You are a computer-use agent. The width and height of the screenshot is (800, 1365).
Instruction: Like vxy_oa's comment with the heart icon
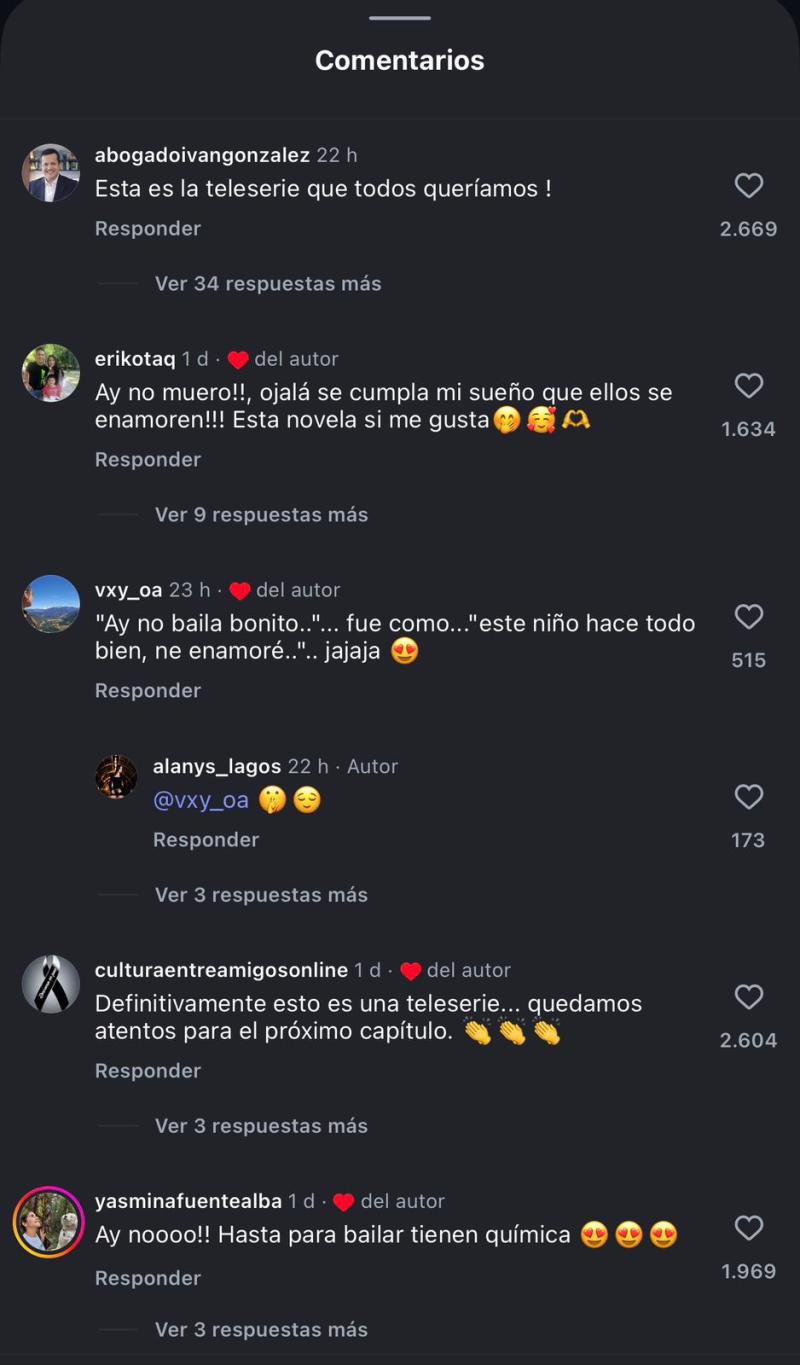point(749,618)
